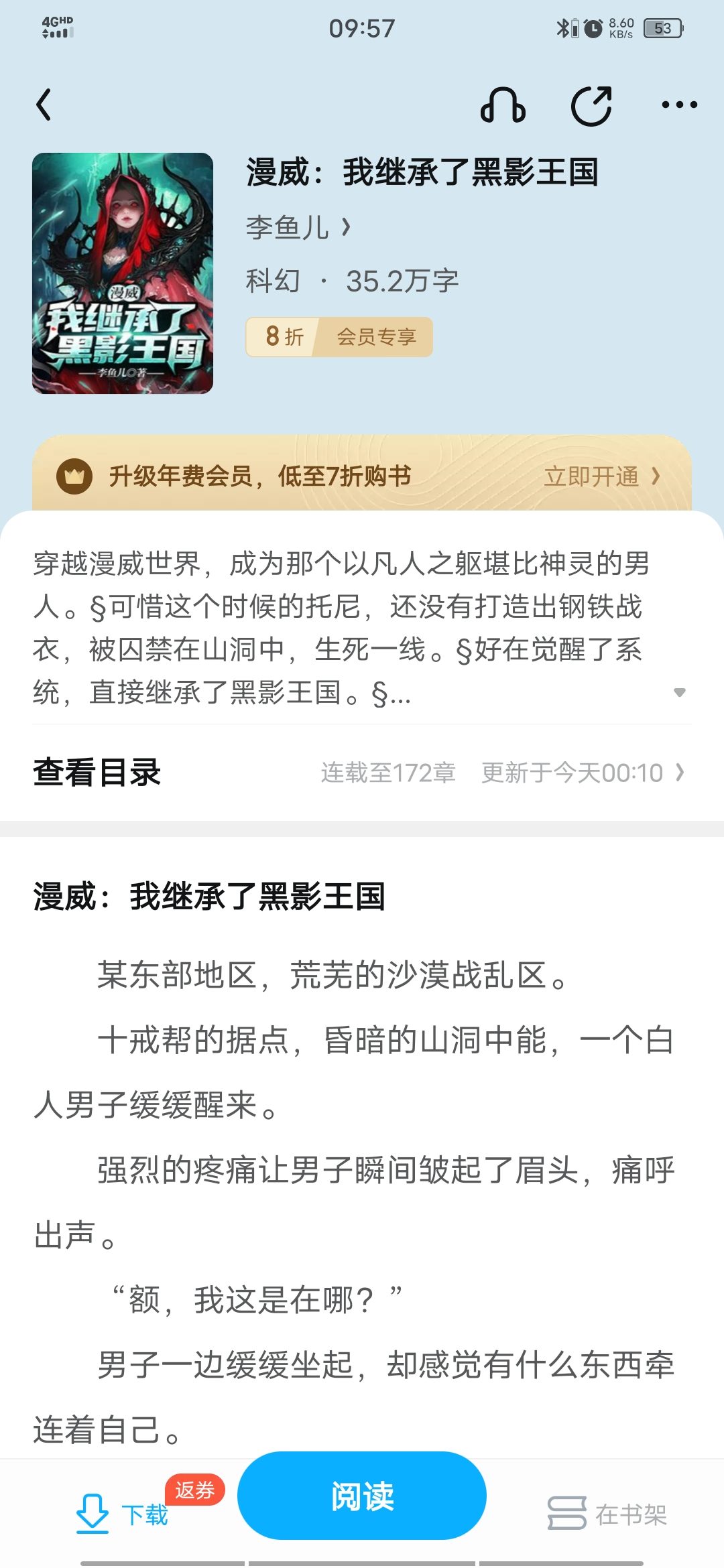This screenshot has width=724, height=1568.
Task: Expand the book synopsis
Action: pos(679,692)
